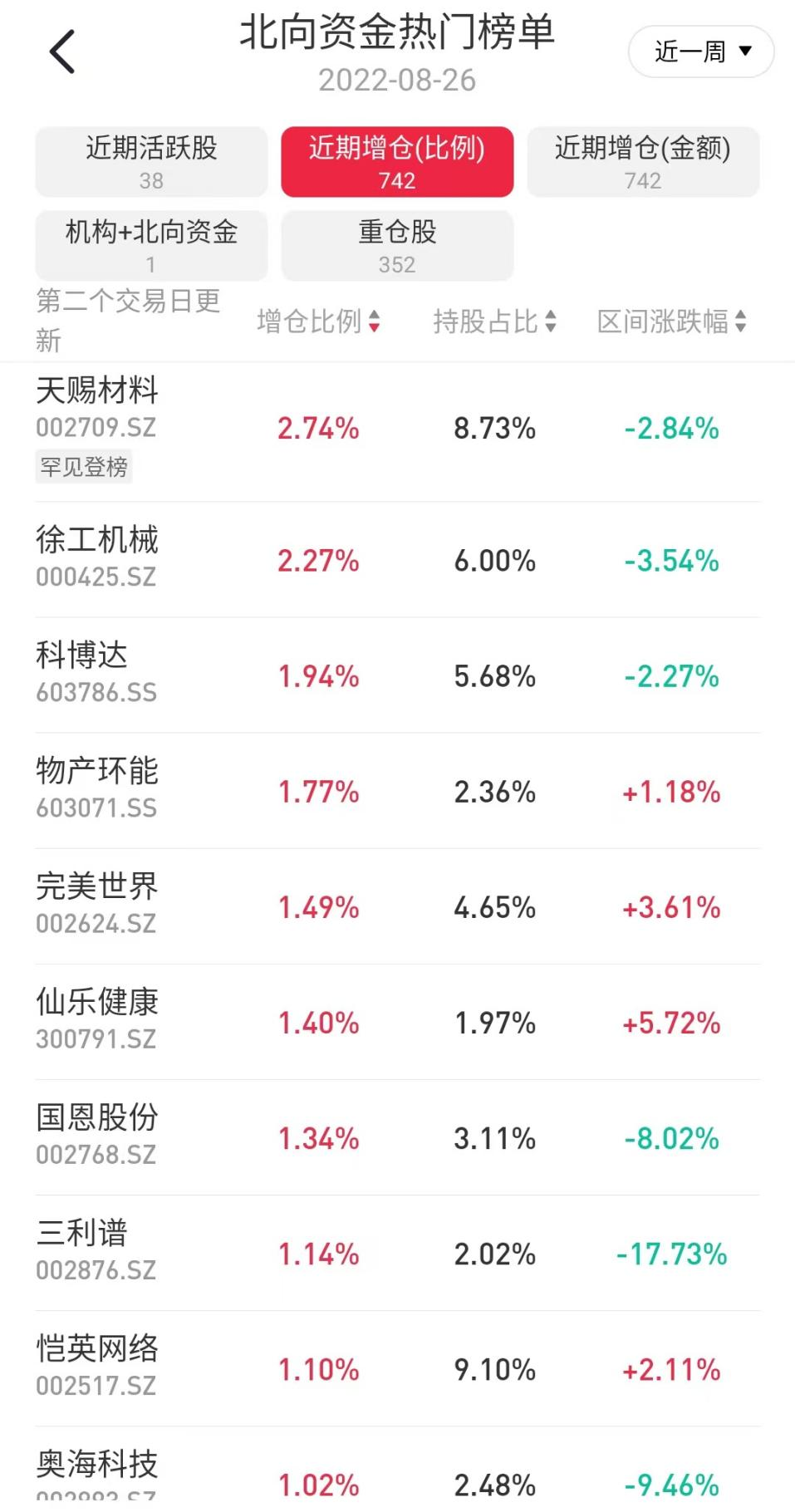Switch to the 近期增仓(金额) tab
Image resolution: width=795 pixels, height=1512 pixels.
(x=643, y=161)
